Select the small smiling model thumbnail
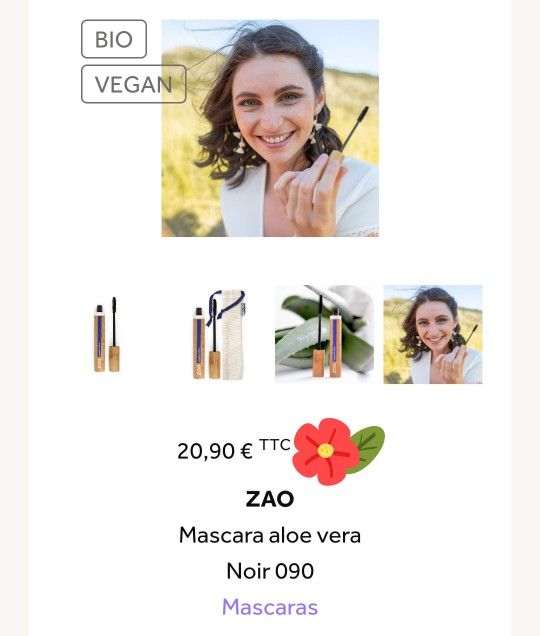Viewport: 540px width, 636px height. (433, 334)
